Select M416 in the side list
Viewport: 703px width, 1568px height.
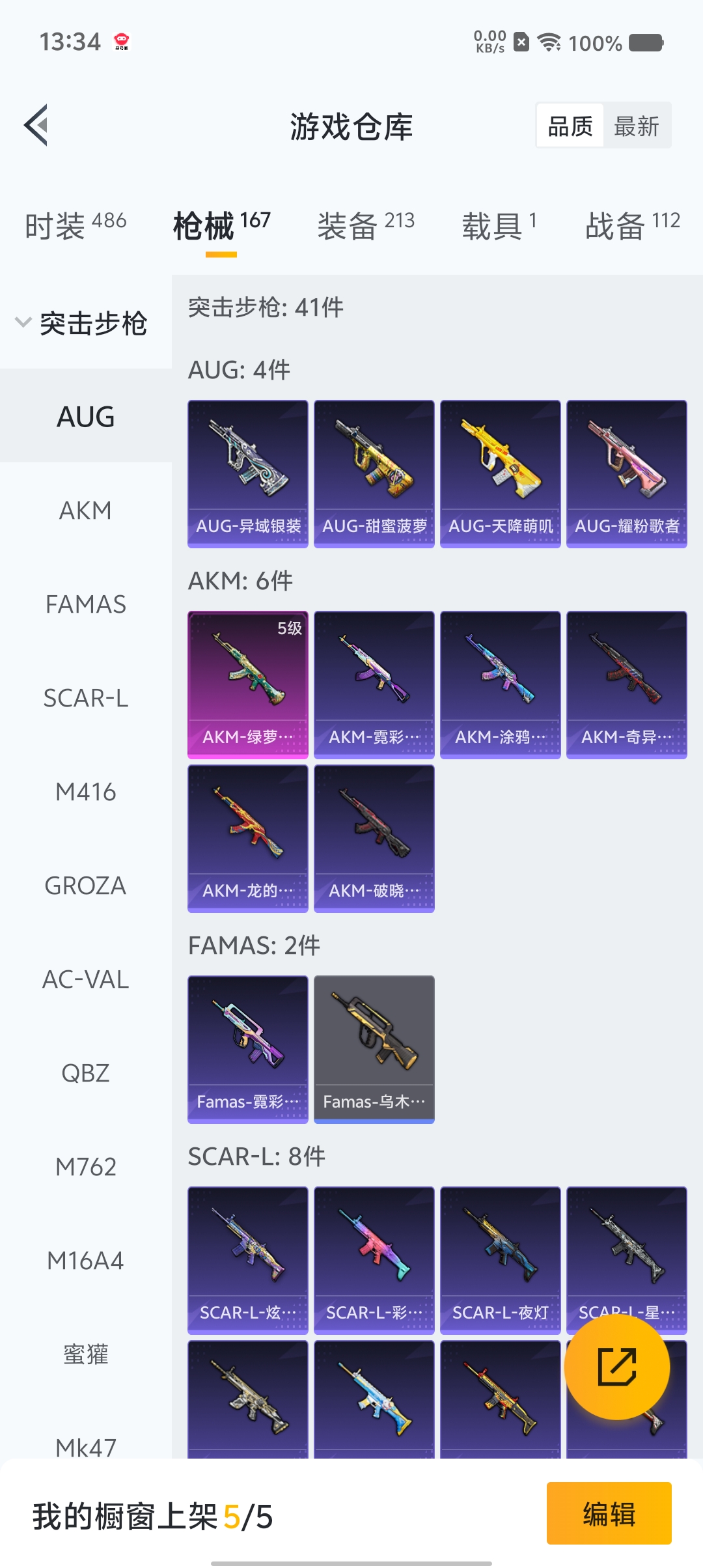click(x=85, y=792)
